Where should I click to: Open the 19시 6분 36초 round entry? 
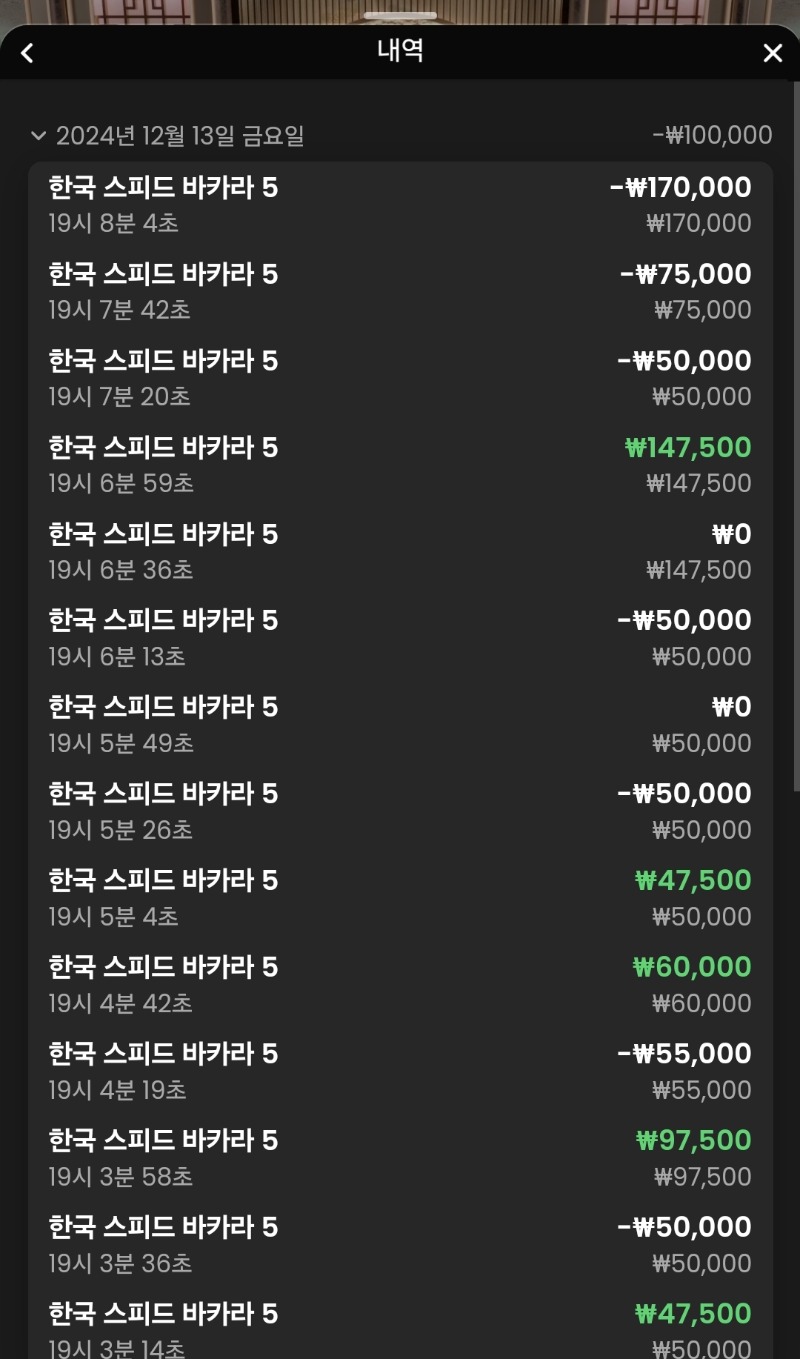click(400, 552)
